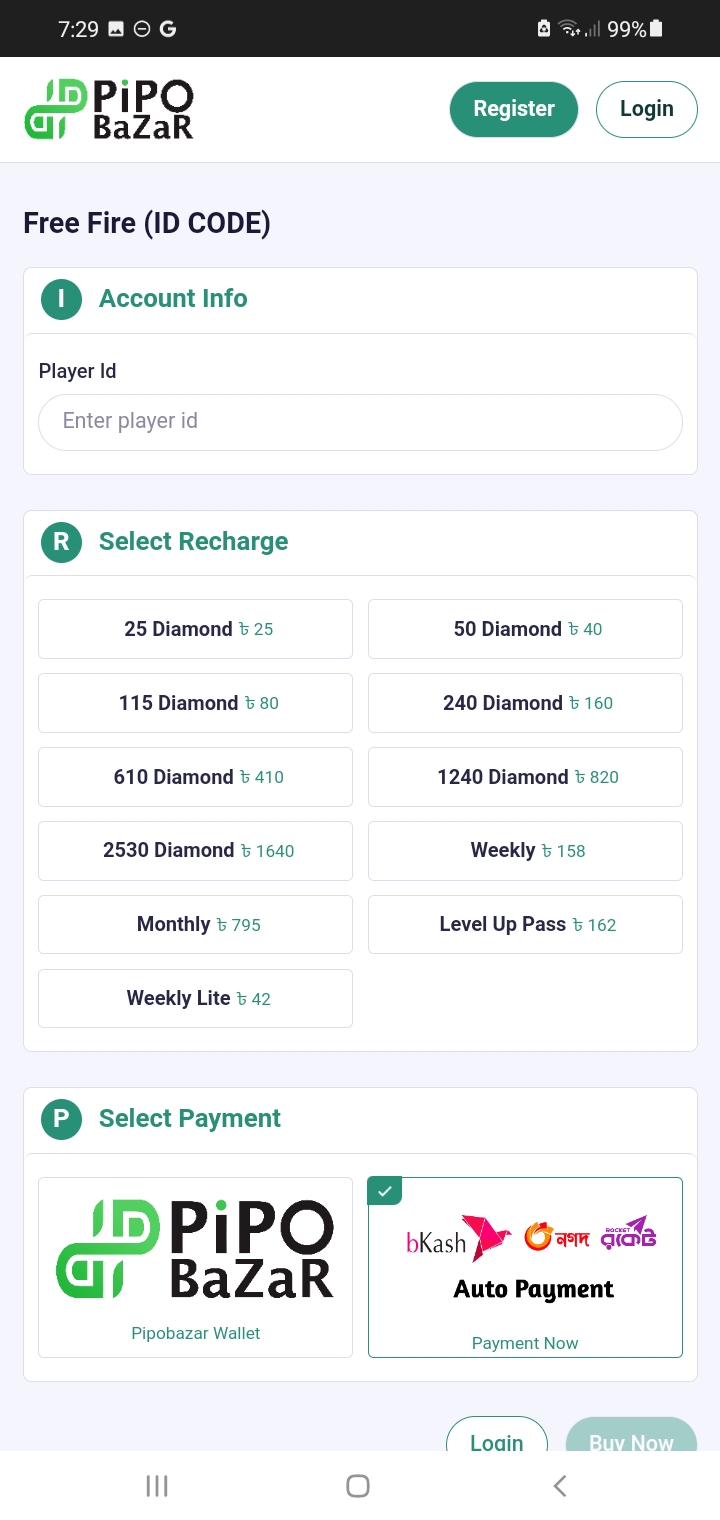720x1520 pixels.
Task: Focus the Enter player id field
Action: pos(360,422)
